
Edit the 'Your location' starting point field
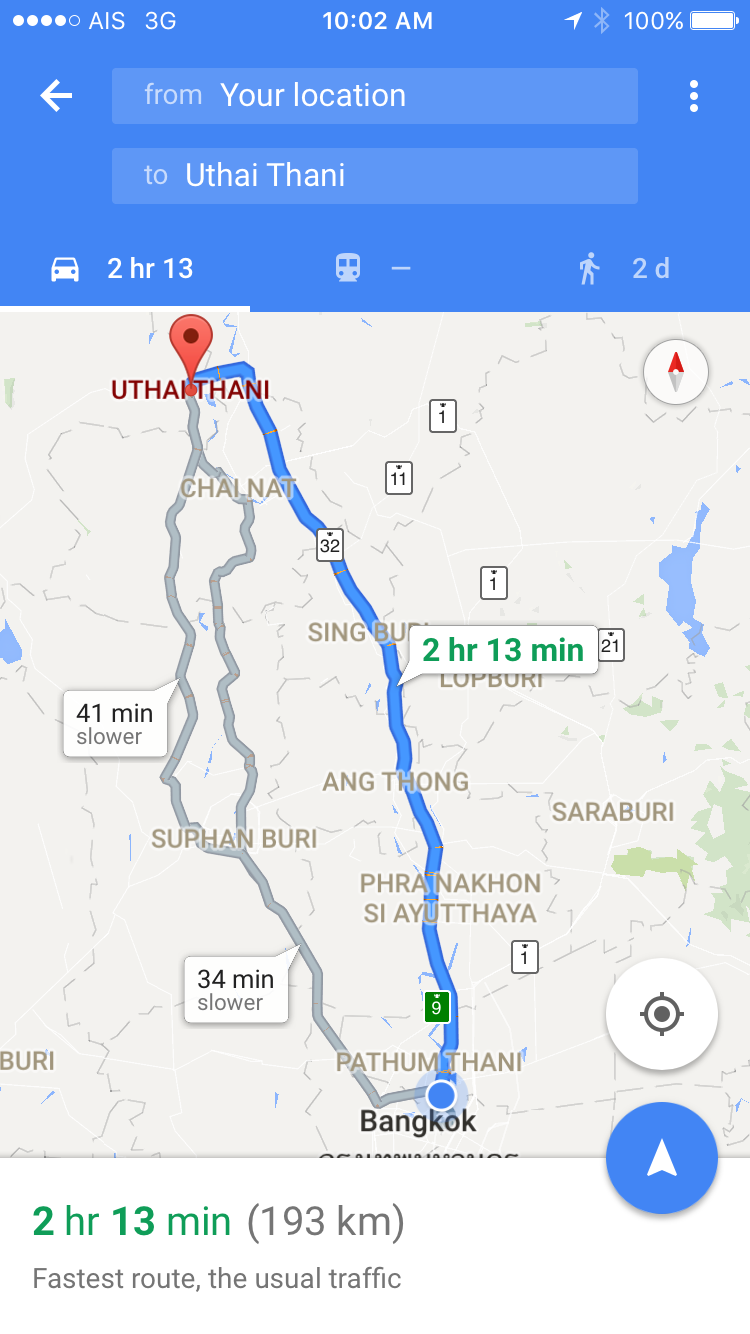pyautogui.click(x=375, y=96)
